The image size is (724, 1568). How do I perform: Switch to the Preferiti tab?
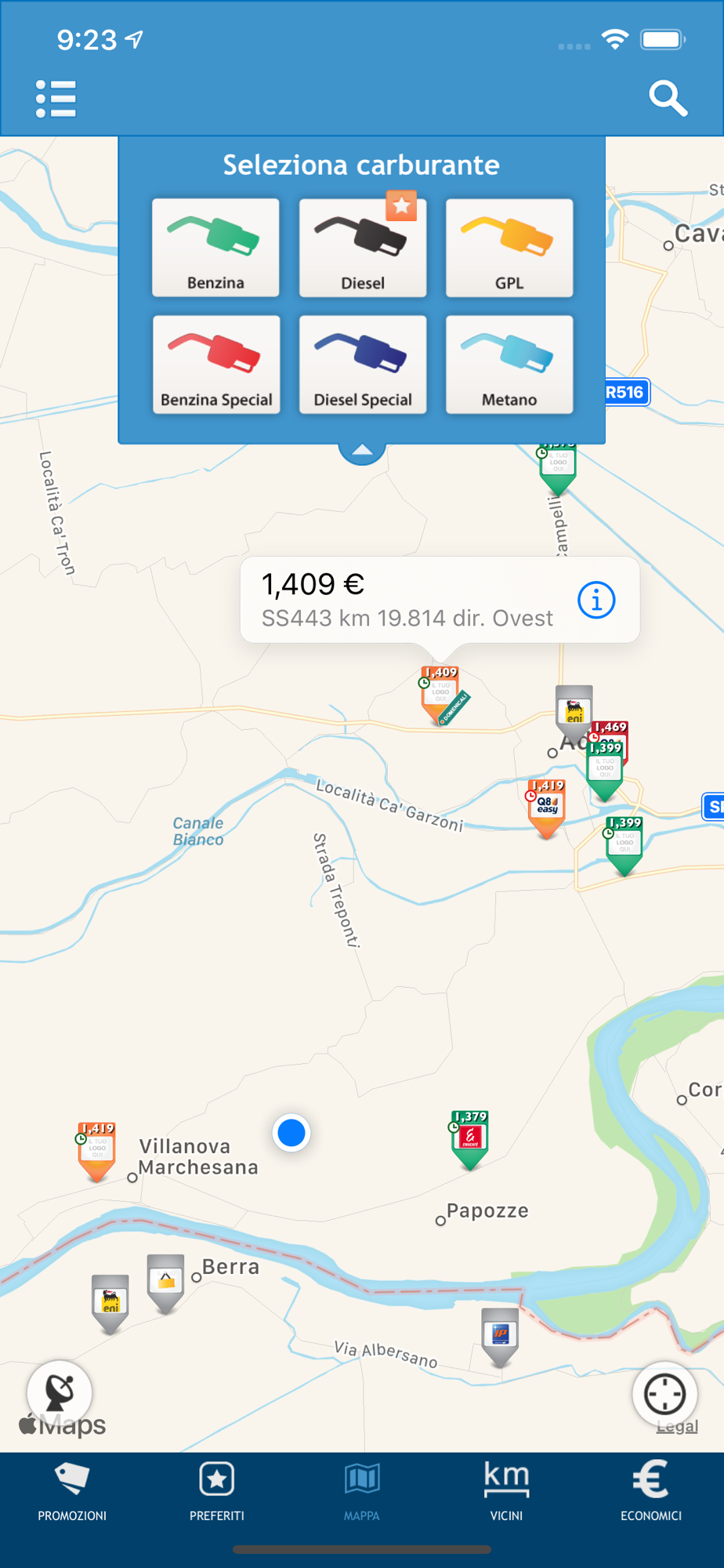[217, 1491]
